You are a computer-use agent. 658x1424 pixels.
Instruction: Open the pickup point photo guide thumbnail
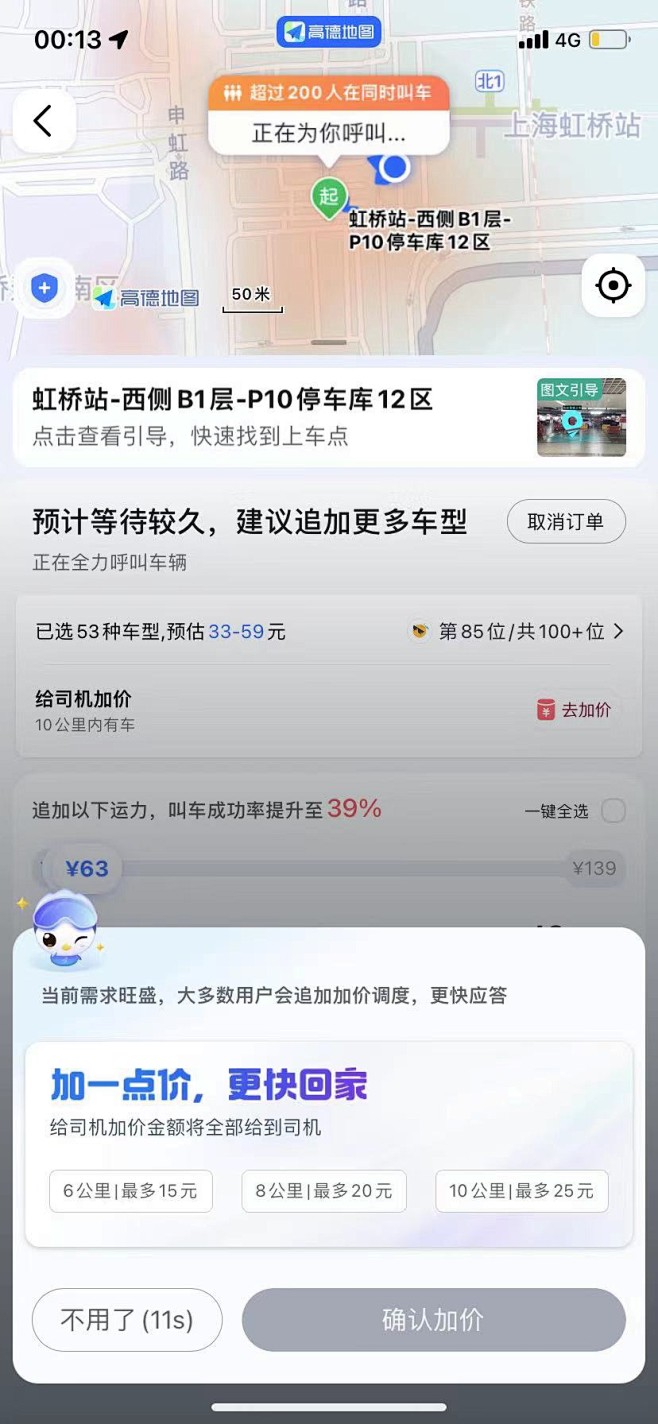(x=581, y=418)
